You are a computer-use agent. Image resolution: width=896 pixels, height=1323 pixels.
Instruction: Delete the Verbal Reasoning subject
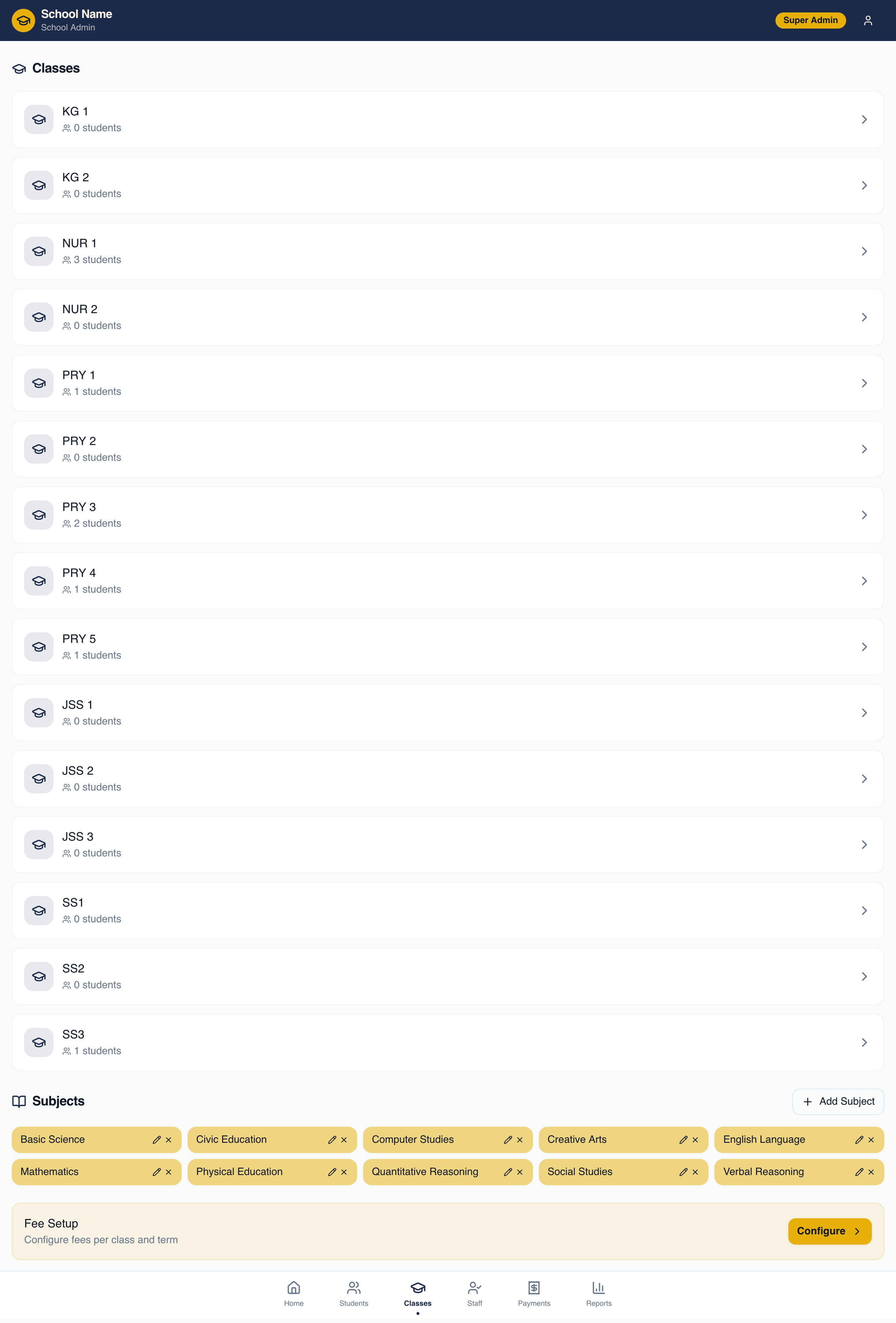[871, 1172]
